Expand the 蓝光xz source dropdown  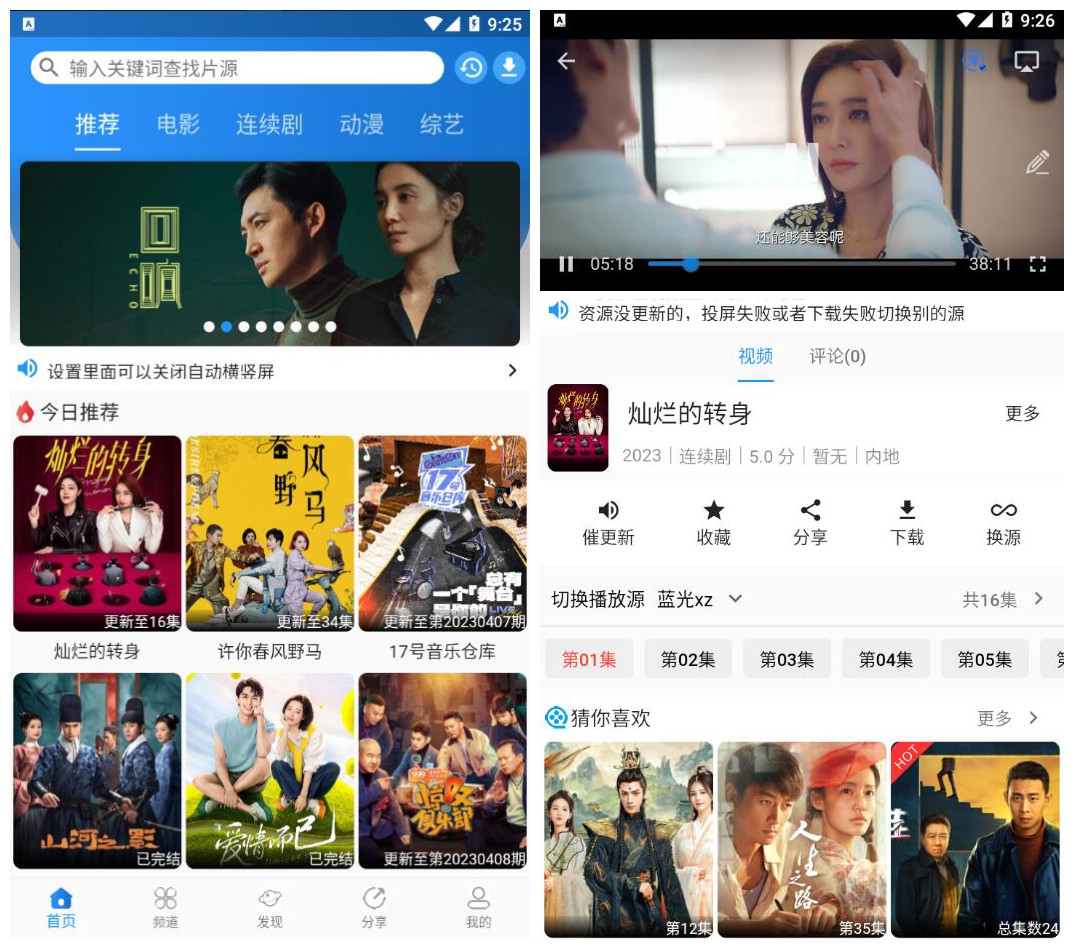point(699,599)
